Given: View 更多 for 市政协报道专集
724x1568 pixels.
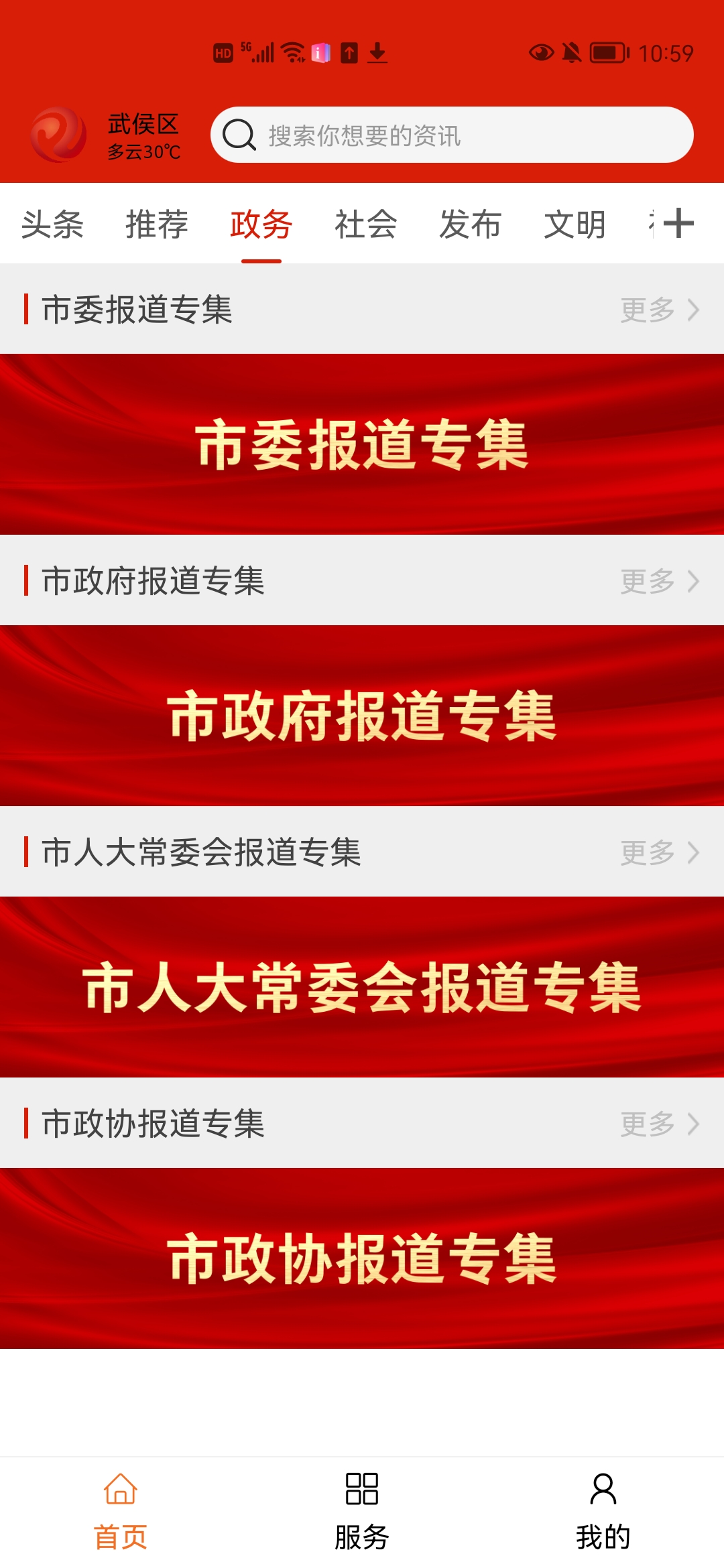Looking at the screenshot, I should [x=659, y=1124].
